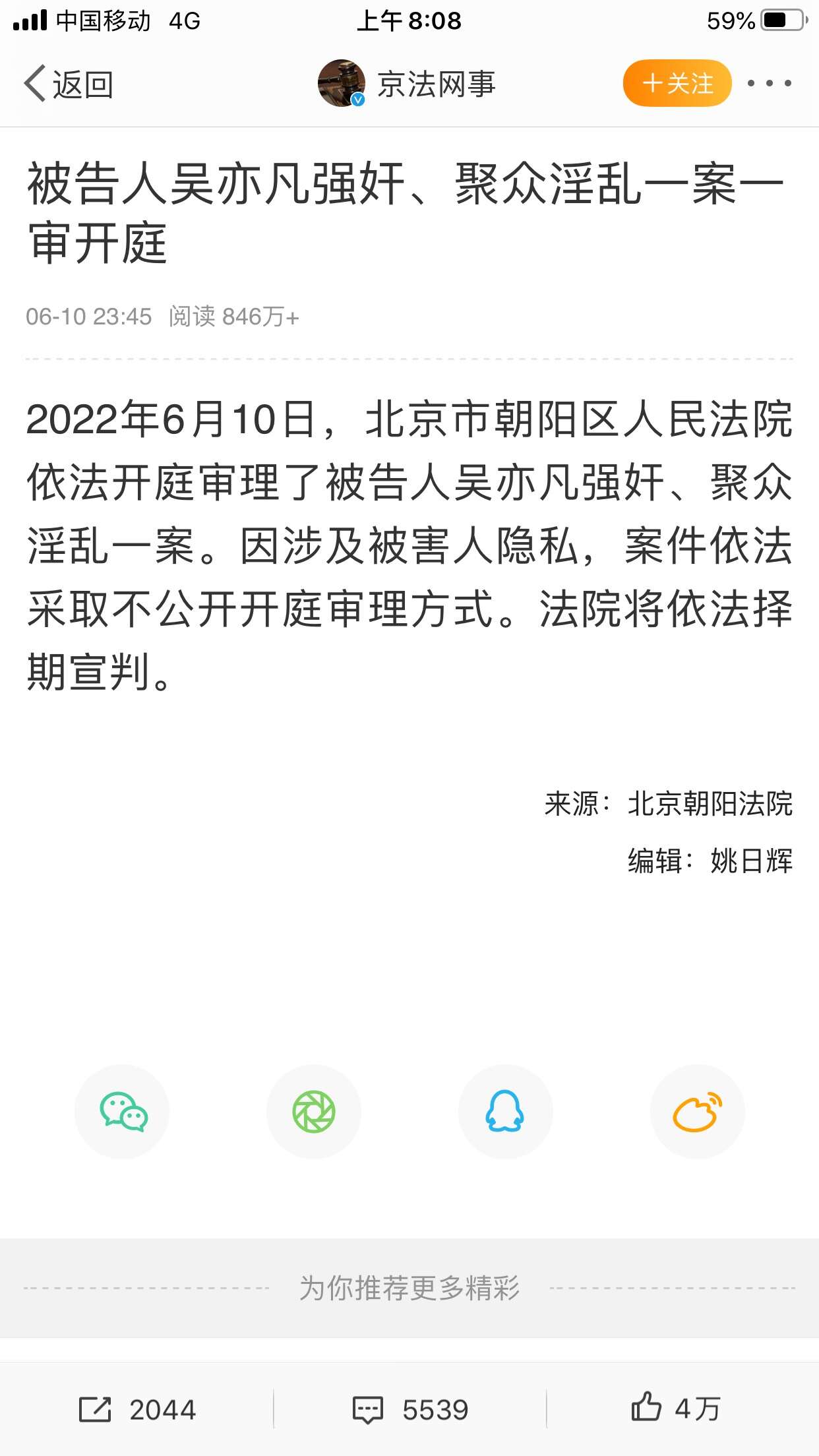Share the article to WeChat
The image size is (819, 1456).
123,1112
